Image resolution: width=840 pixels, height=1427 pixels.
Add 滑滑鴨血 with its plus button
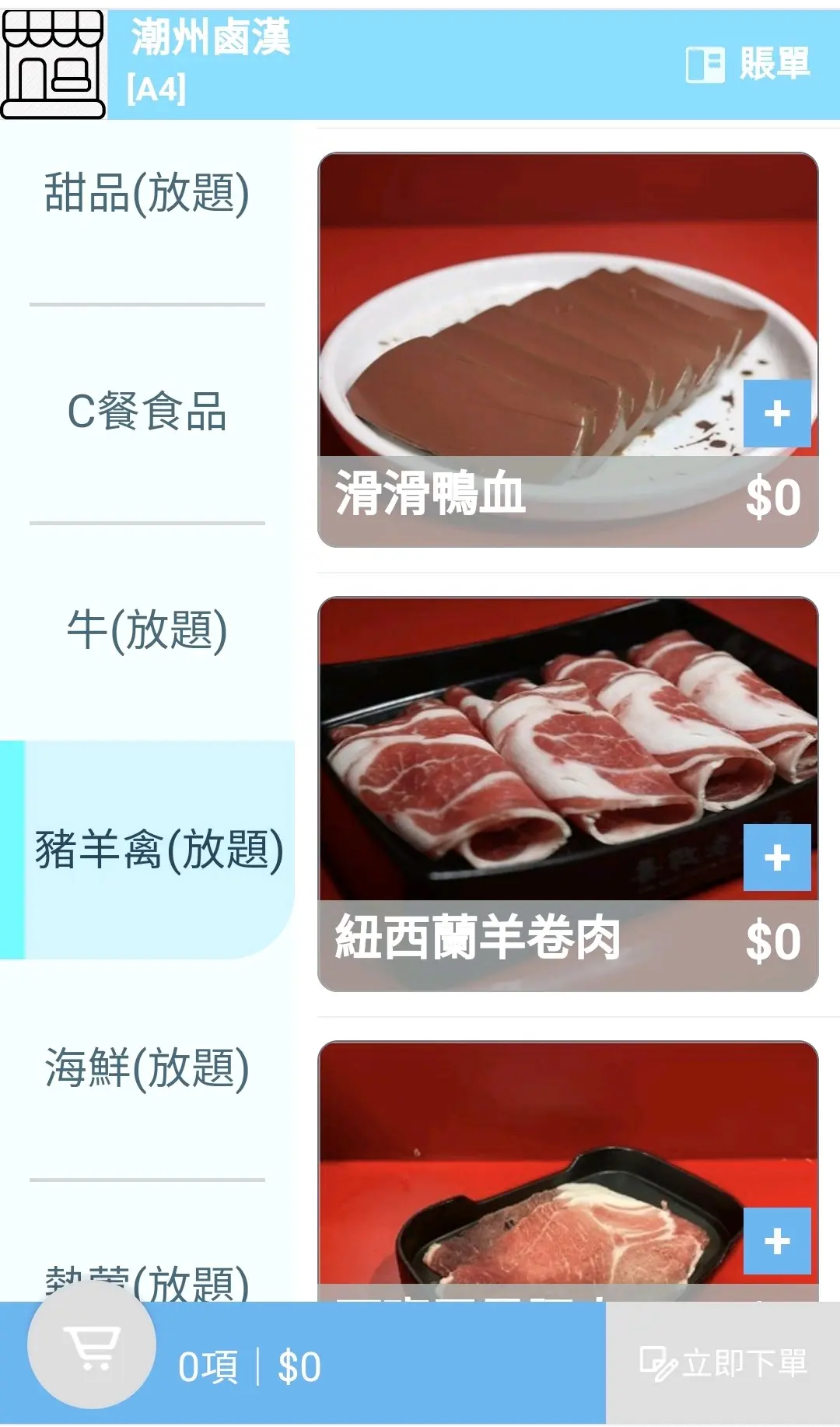pos(776,413)
